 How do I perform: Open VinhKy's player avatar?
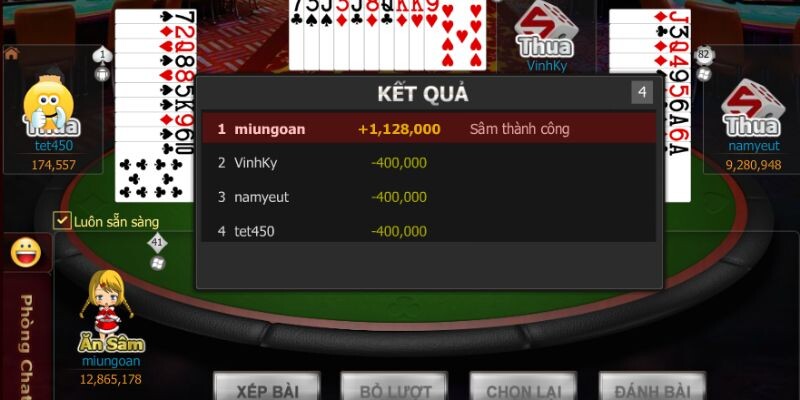pos(546,30)
